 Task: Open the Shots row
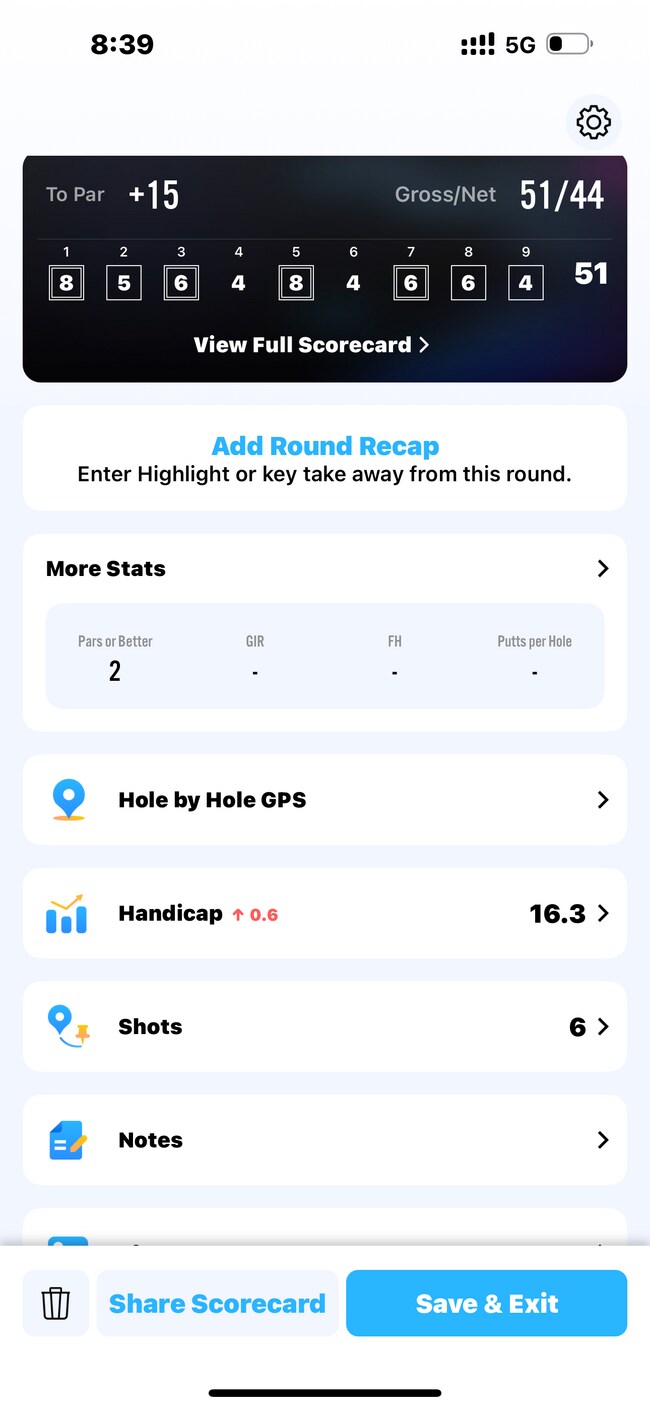pos(325,1027)
